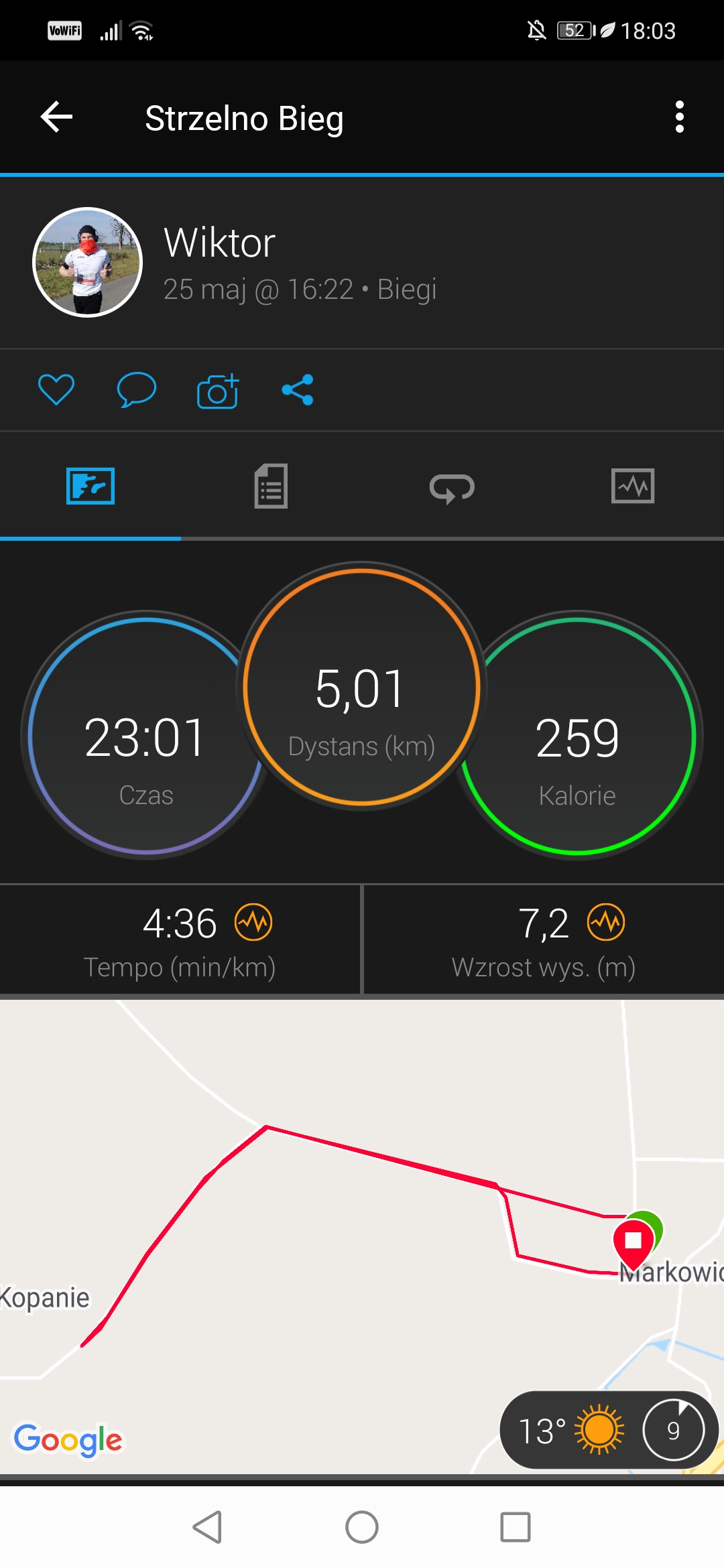
Task: Like this Strzelno Bieg activity
Action: 56,390
